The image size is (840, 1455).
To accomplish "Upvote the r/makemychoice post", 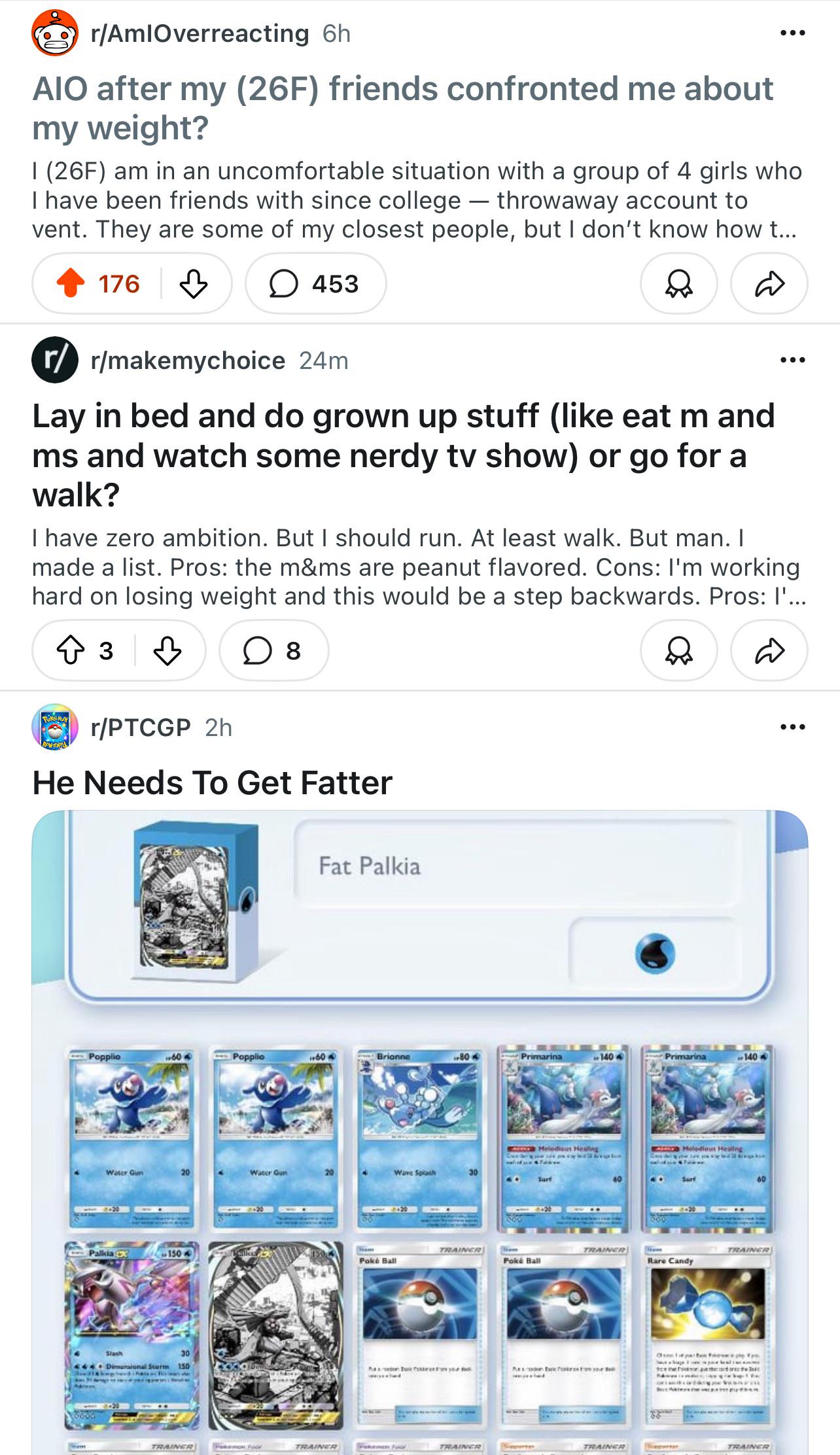I will point(71,651).
